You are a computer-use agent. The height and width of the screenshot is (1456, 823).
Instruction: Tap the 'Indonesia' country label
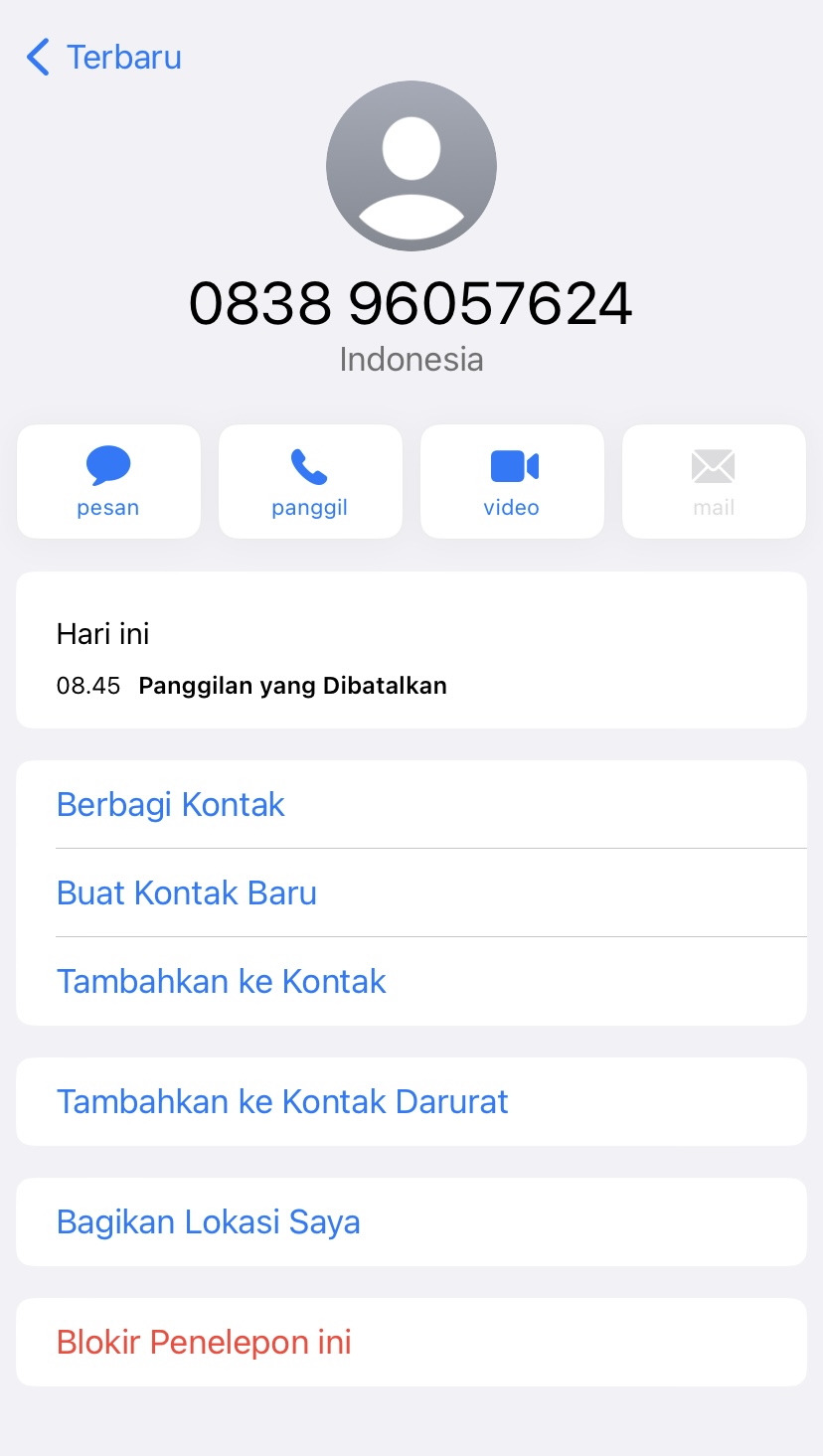coord(411,359)
